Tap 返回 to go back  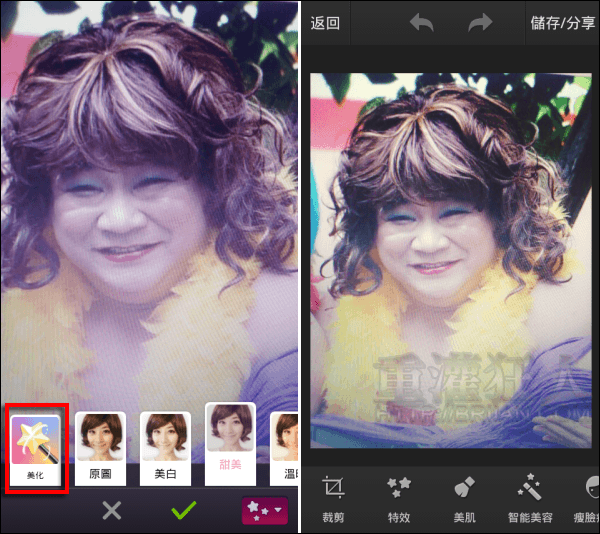326,23
